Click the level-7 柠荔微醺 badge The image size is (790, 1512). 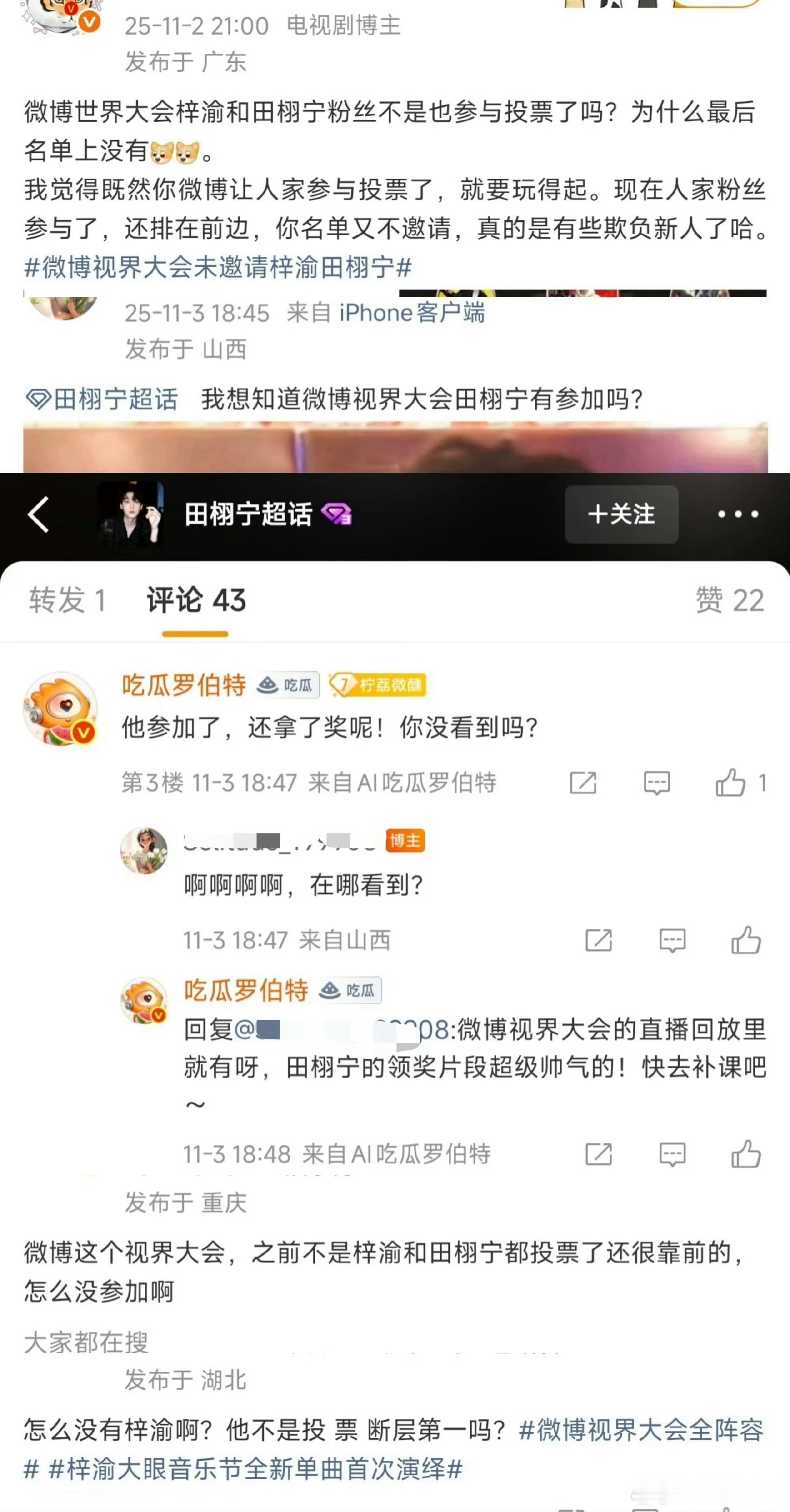point(379,685)
